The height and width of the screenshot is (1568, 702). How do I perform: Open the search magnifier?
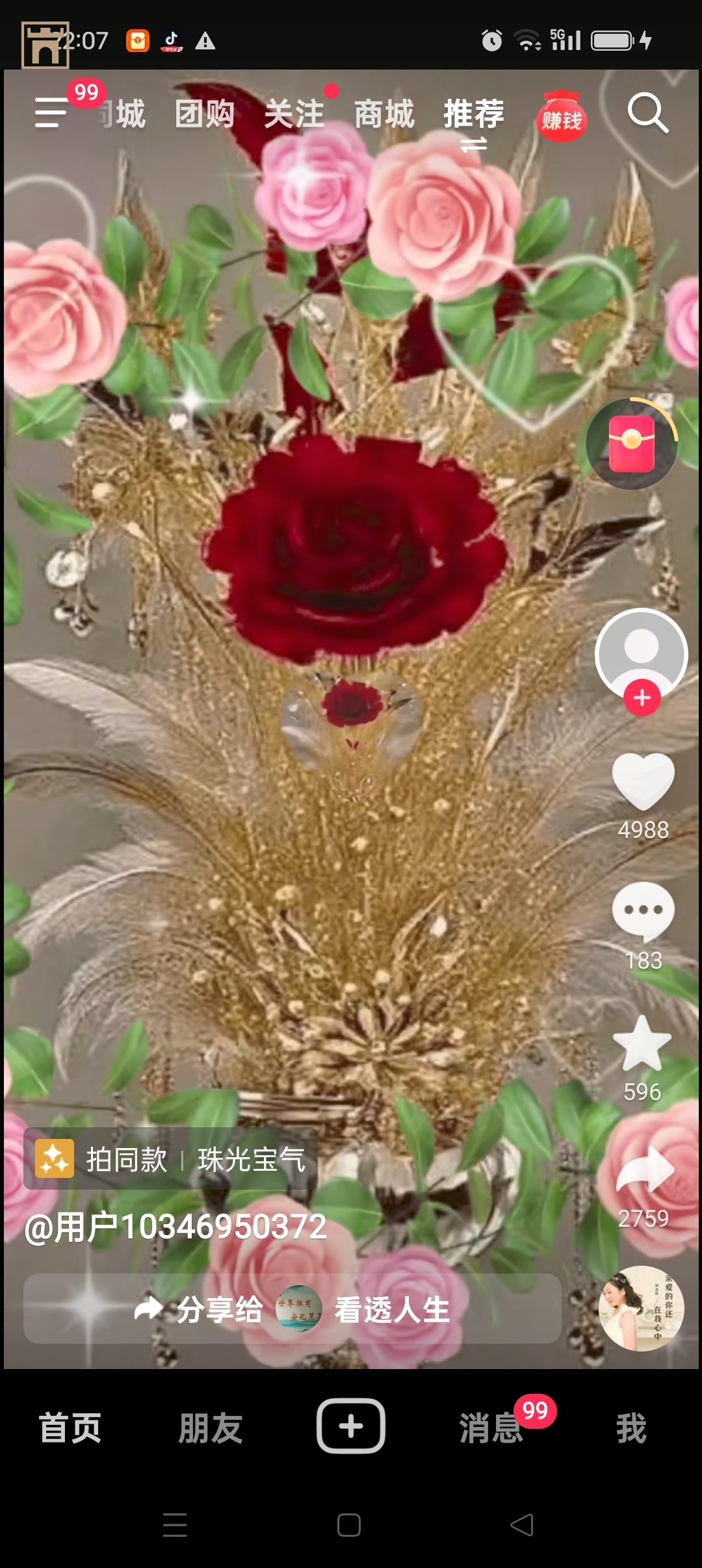click(x=647, y=113)
